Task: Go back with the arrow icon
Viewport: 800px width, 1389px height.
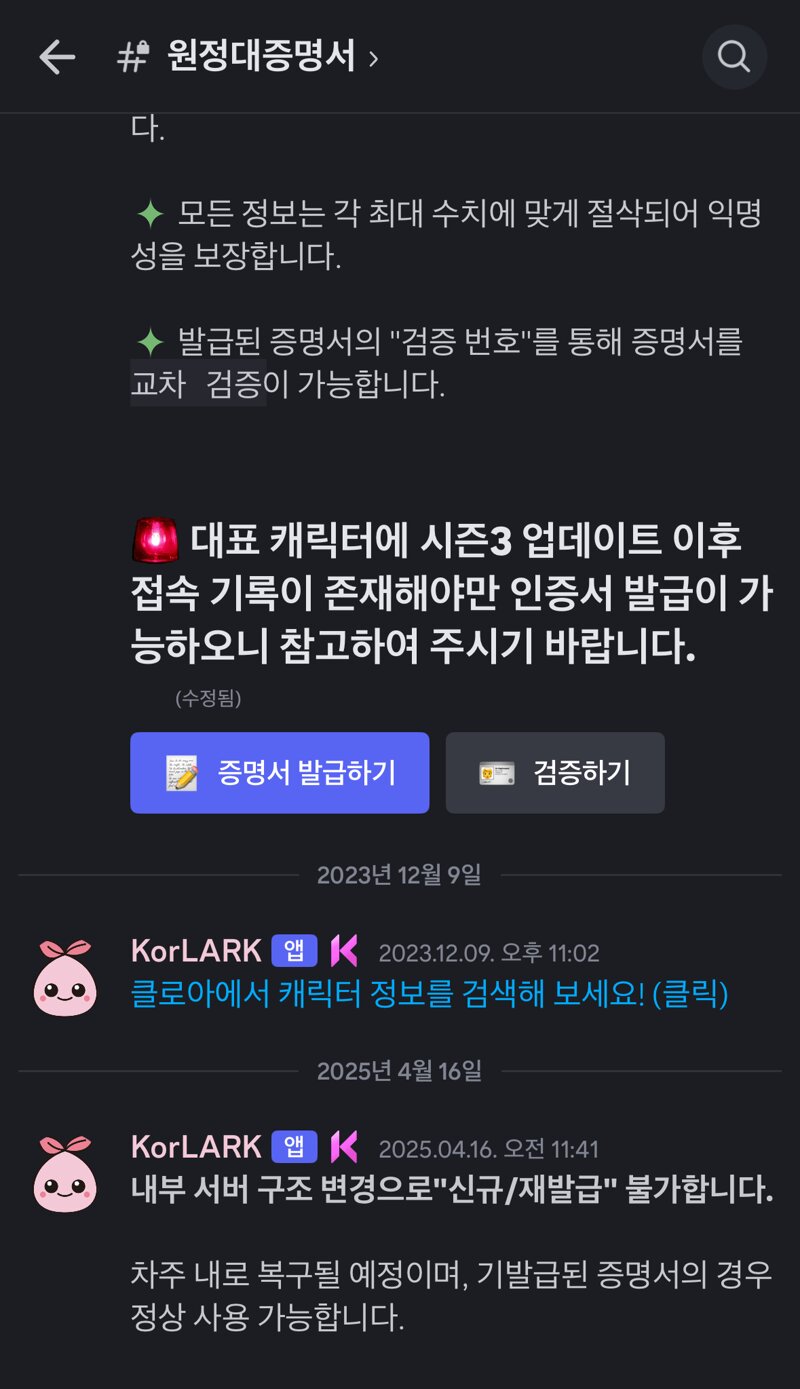Action: pyautogui.click(x=57, y=58)
